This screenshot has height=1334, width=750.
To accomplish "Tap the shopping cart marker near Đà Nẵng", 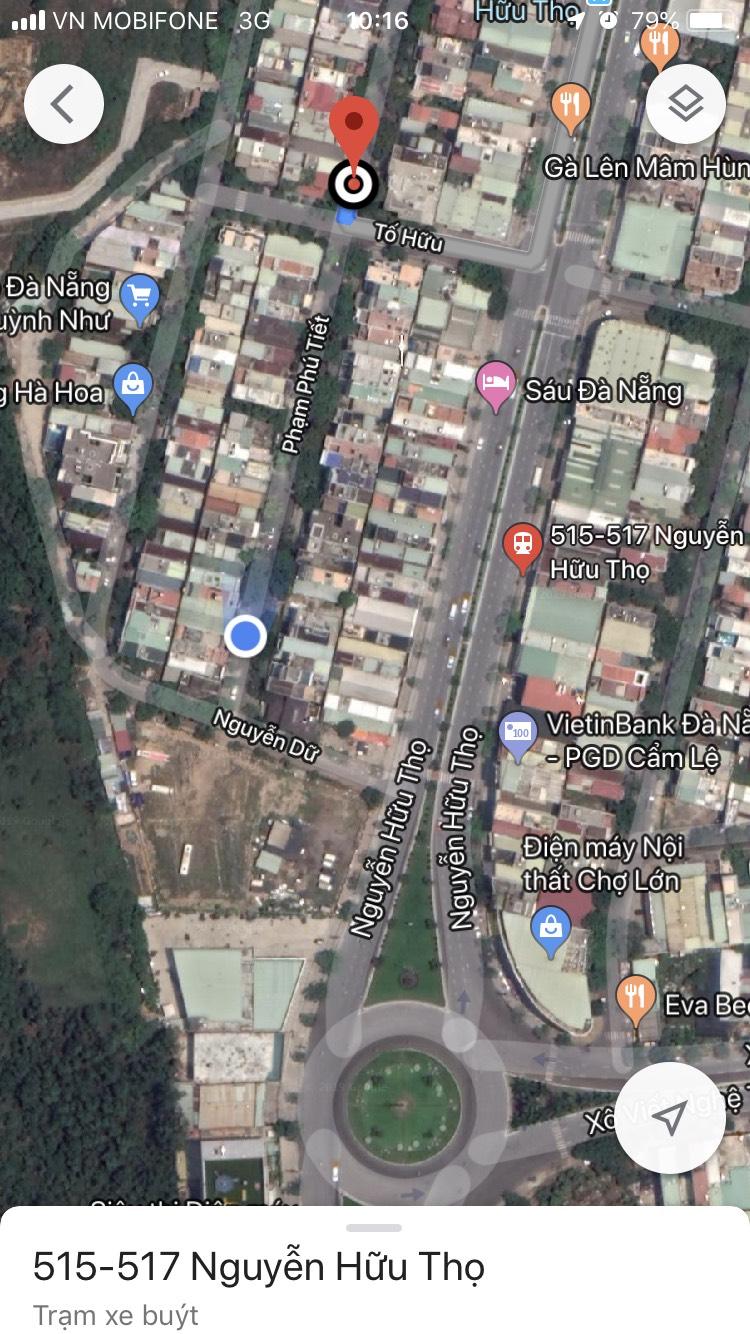I will point(140,297).
